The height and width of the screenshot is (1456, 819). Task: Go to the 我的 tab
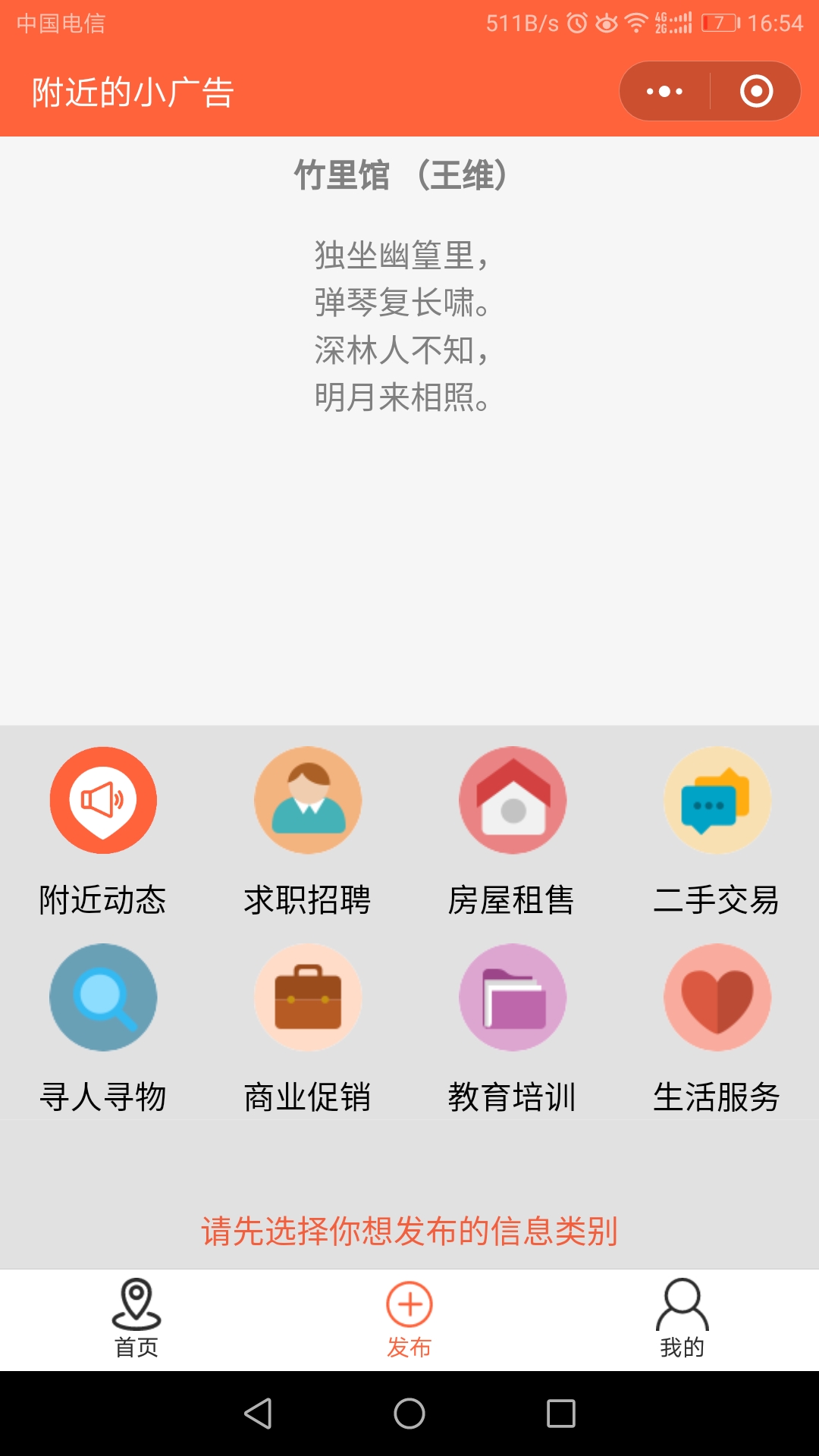coord(682,1319)
